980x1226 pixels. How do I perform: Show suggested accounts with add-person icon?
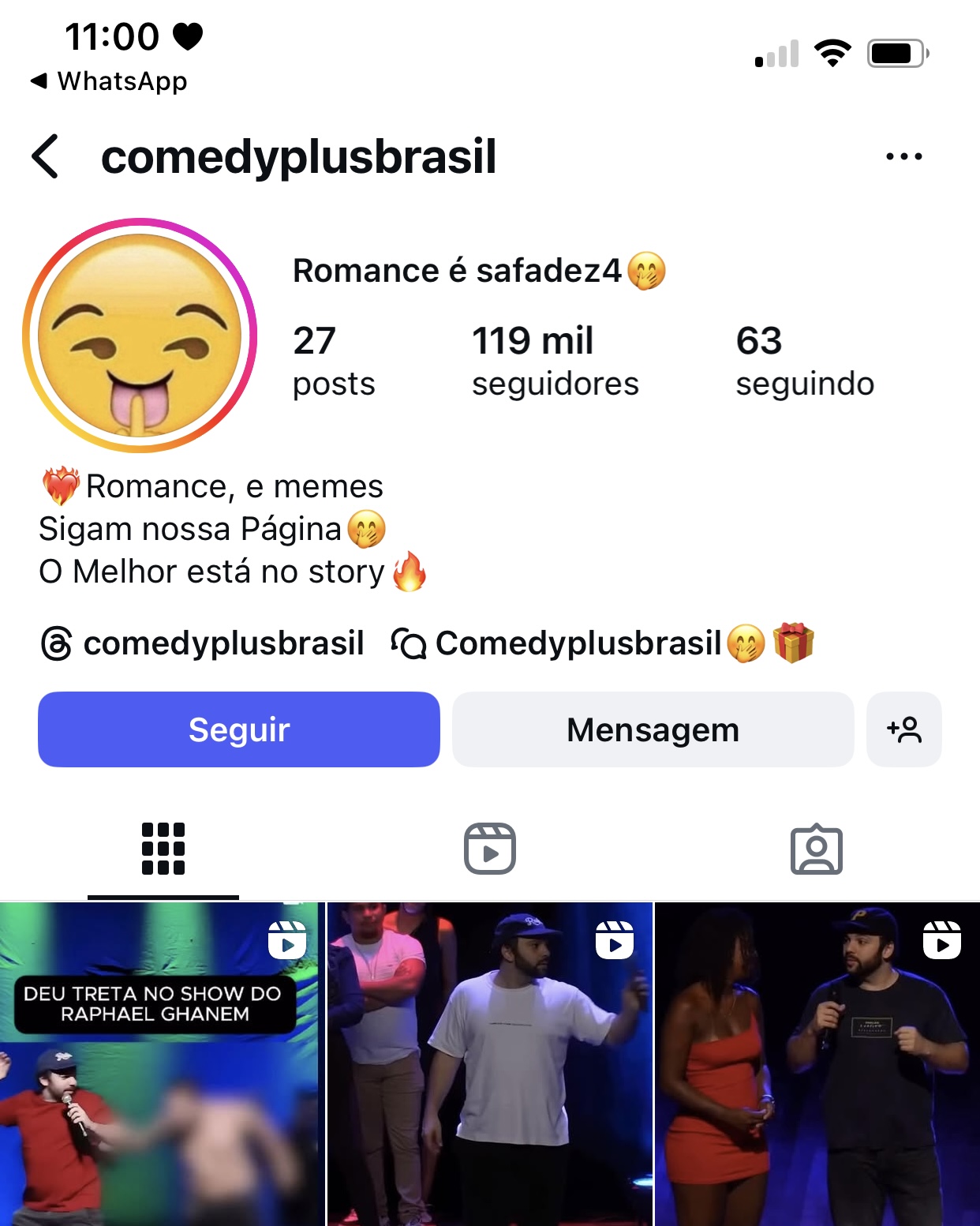(x=903, y=729)
